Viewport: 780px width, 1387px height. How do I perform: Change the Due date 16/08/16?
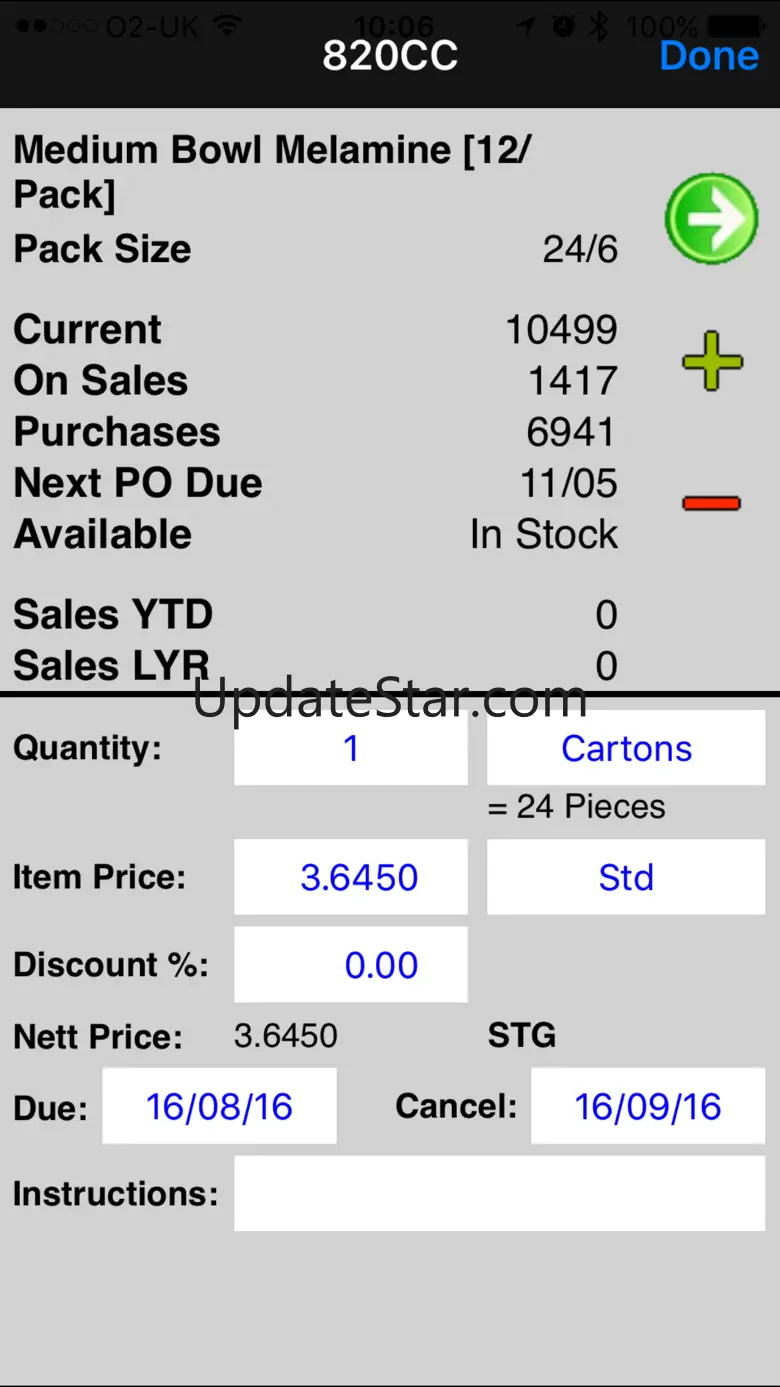coord(219,1106)
